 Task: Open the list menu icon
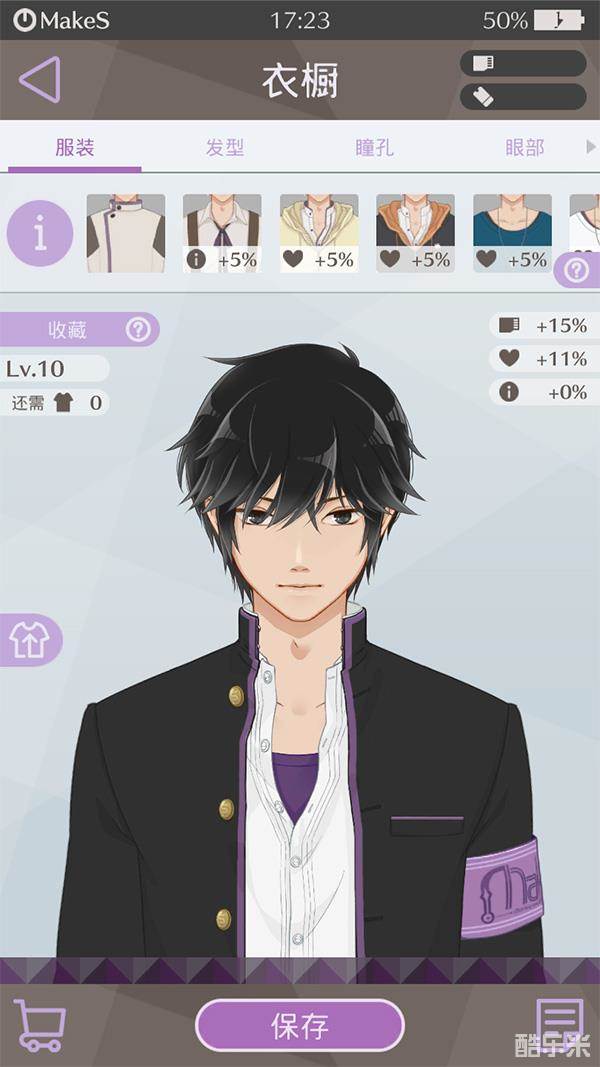[558, 1022]
